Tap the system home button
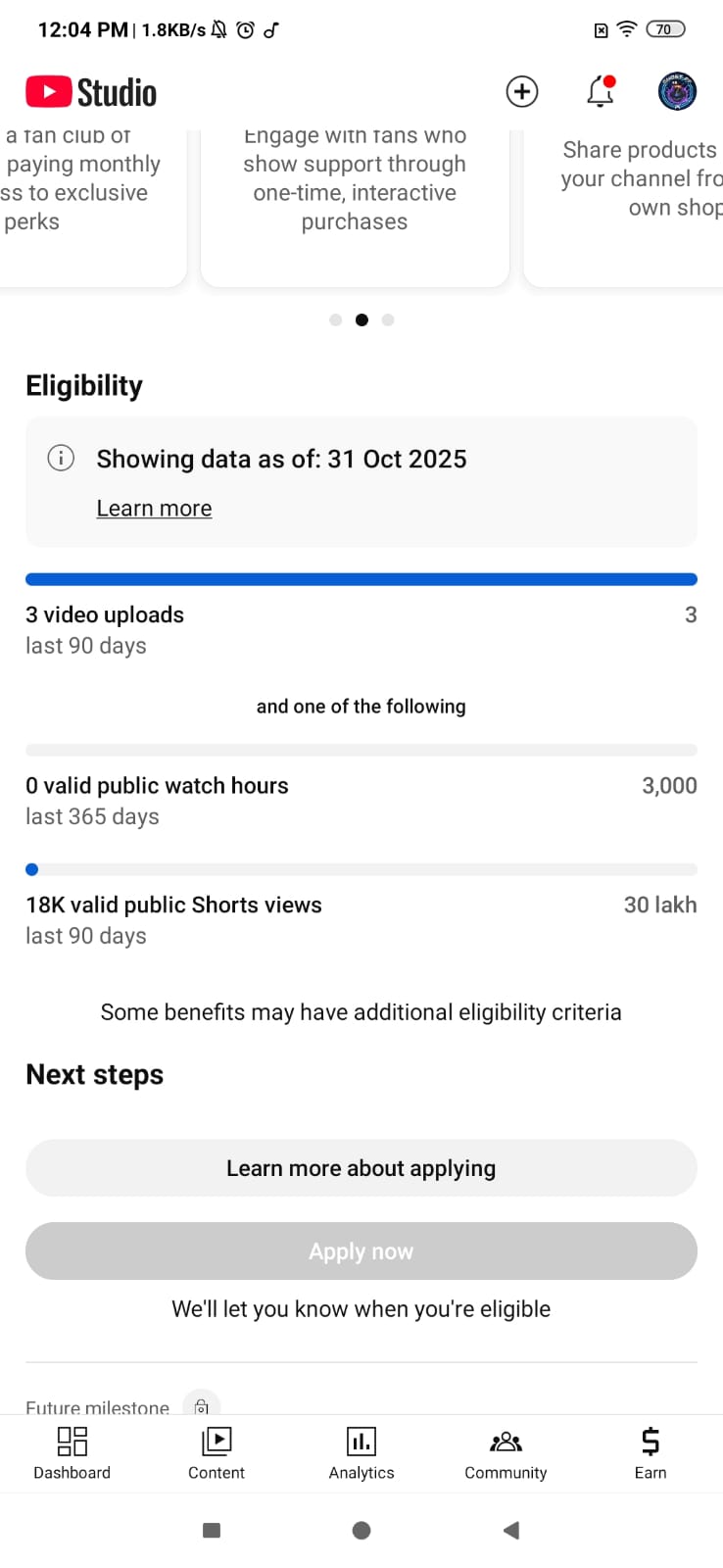Screen dimensions: 723x1568 pos(361,1530)
